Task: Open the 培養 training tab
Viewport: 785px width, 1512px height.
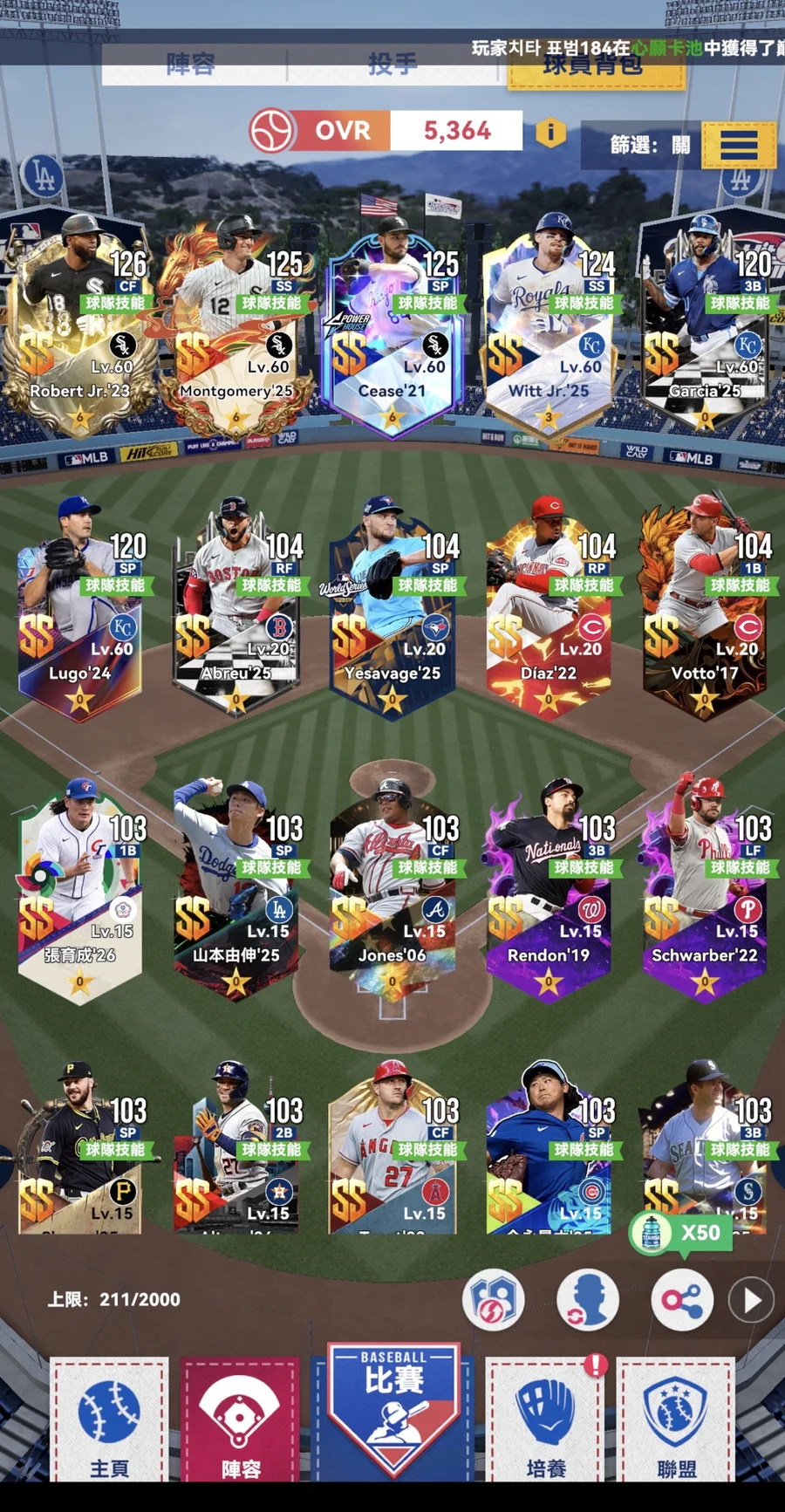Action: tap(546, 1420)
